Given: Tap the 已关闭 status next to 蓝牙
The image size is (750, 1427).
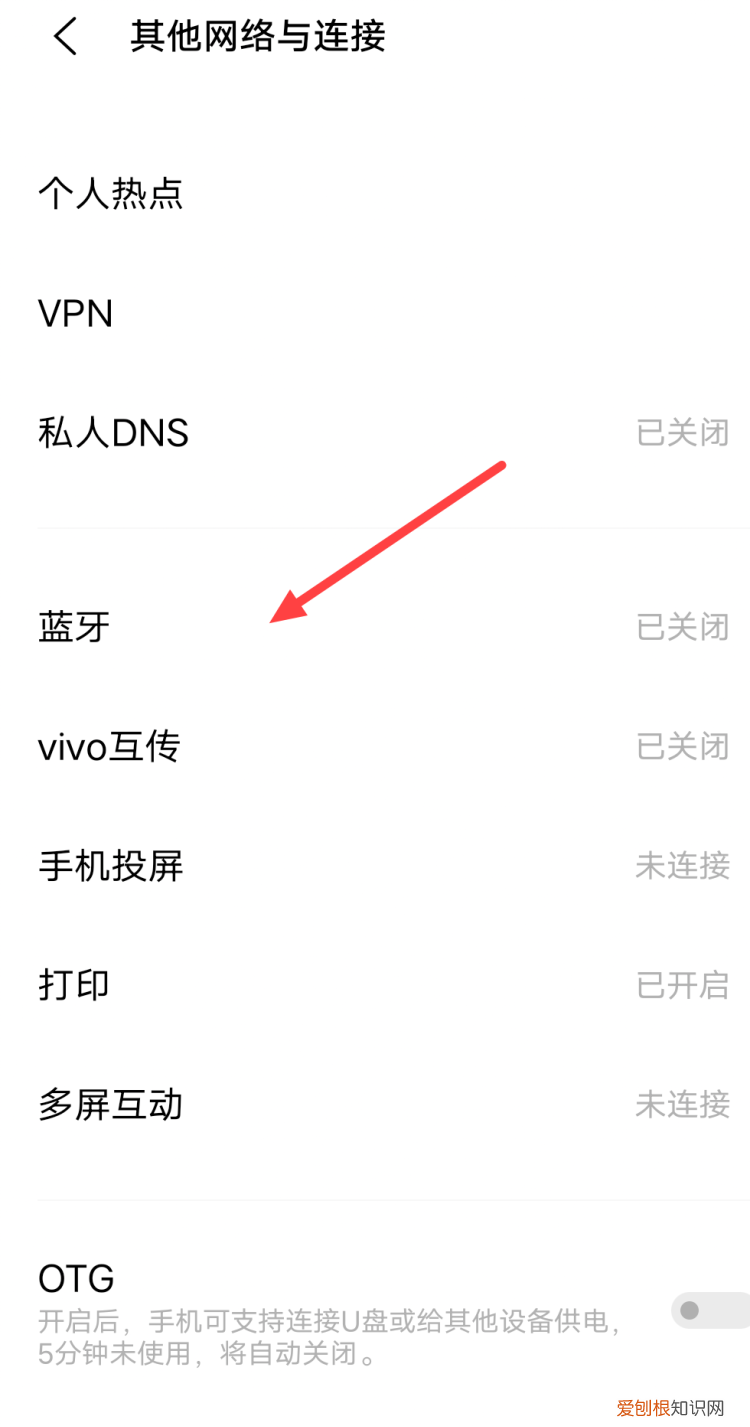Looking at the screenshot, I should (682, 627).
